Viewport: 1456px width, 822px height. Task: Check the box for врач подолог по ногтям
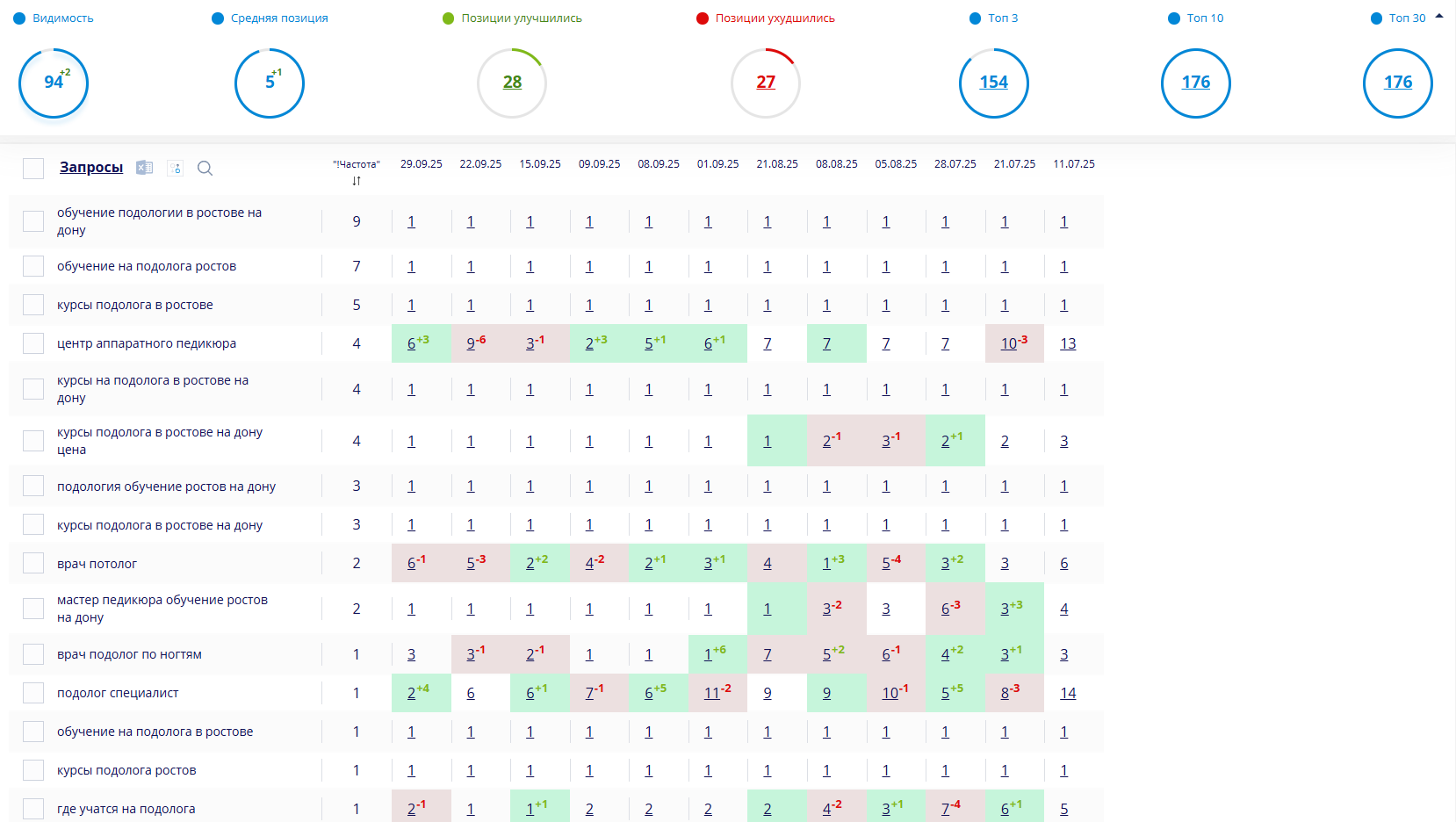coord(33,654)
